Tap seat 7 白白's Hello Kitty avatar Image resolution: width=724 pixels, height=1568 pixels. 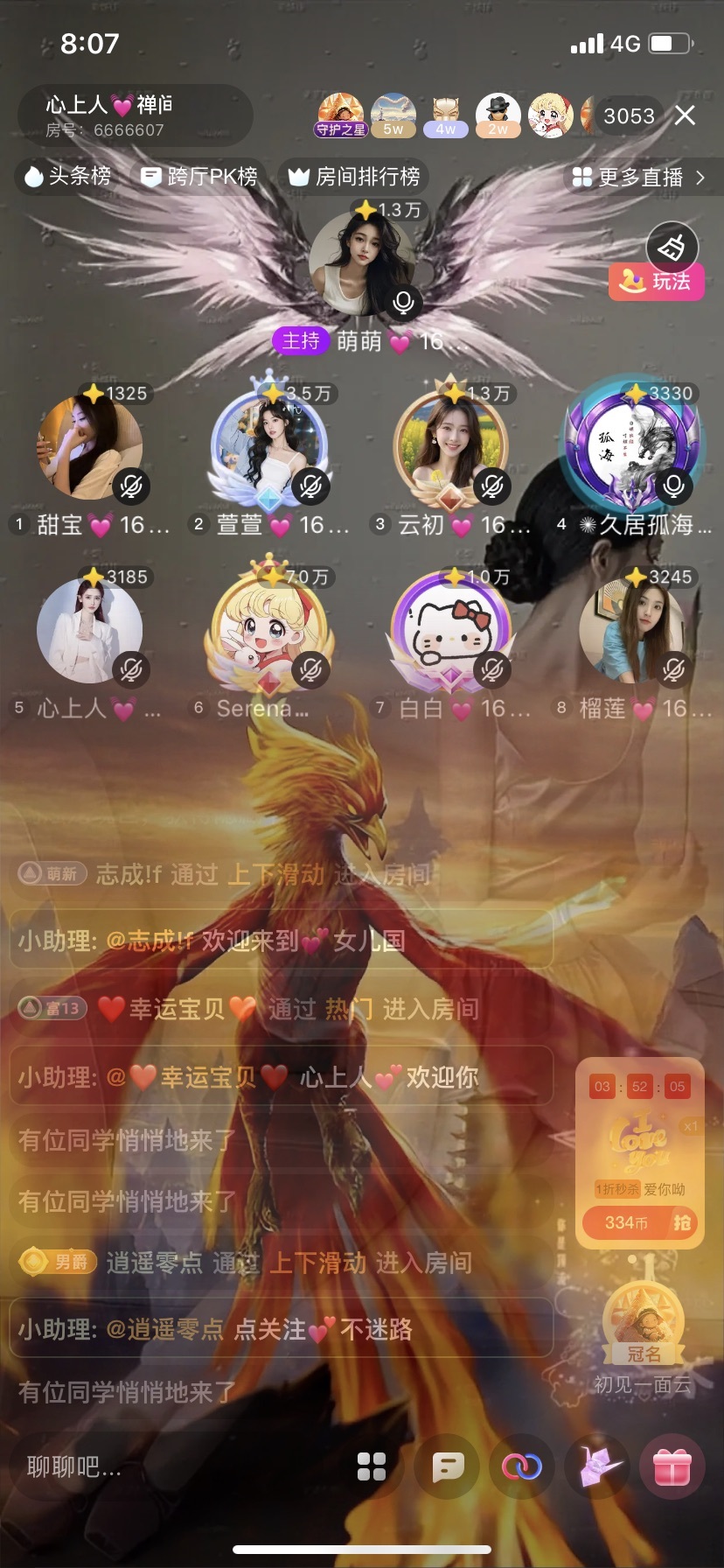(x=449, y=631)
